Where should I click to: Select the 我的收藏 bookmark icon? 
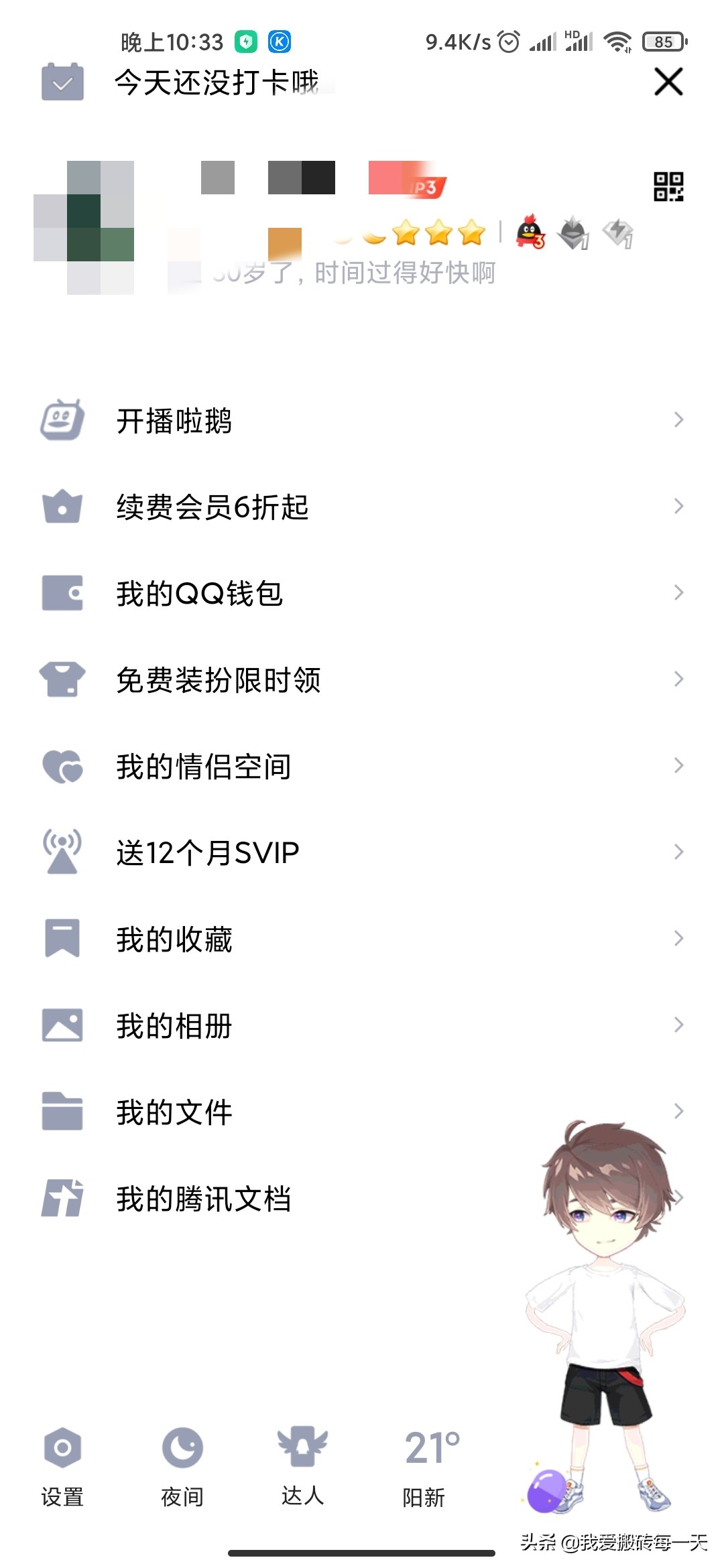62,938
